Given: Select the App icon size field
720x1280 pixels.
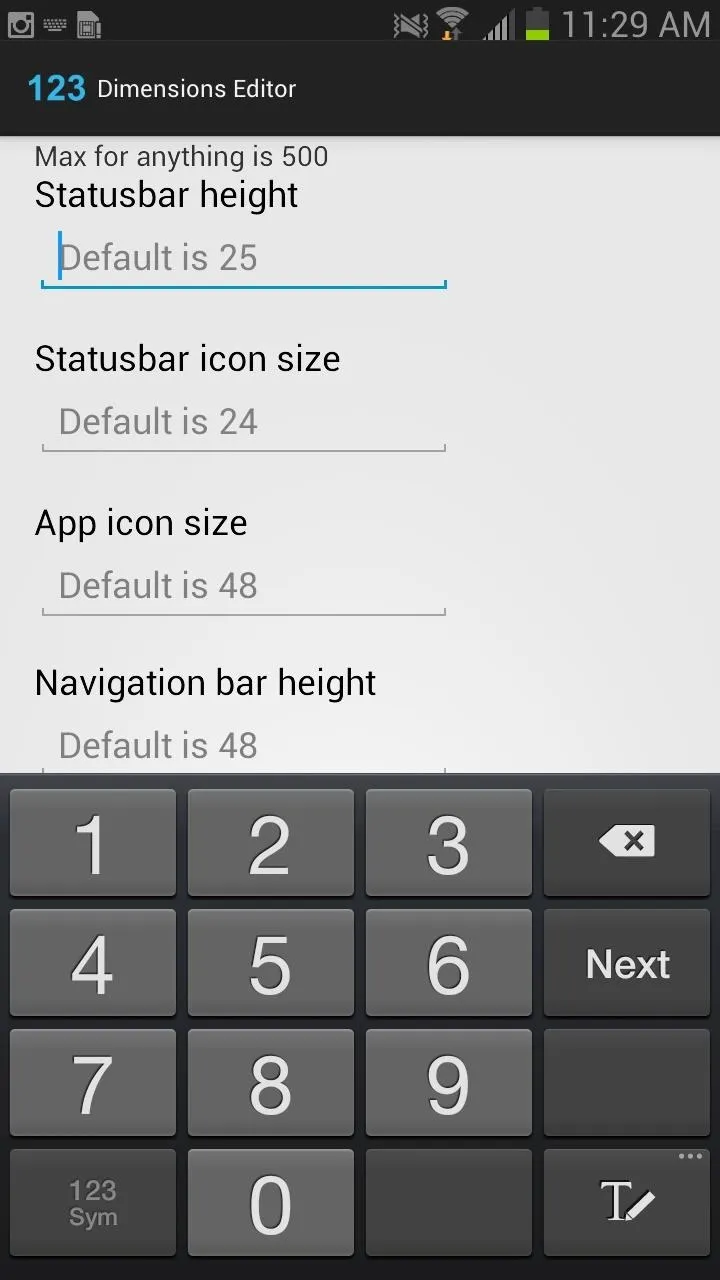Looking at the screenshot, I should [243, 586].
